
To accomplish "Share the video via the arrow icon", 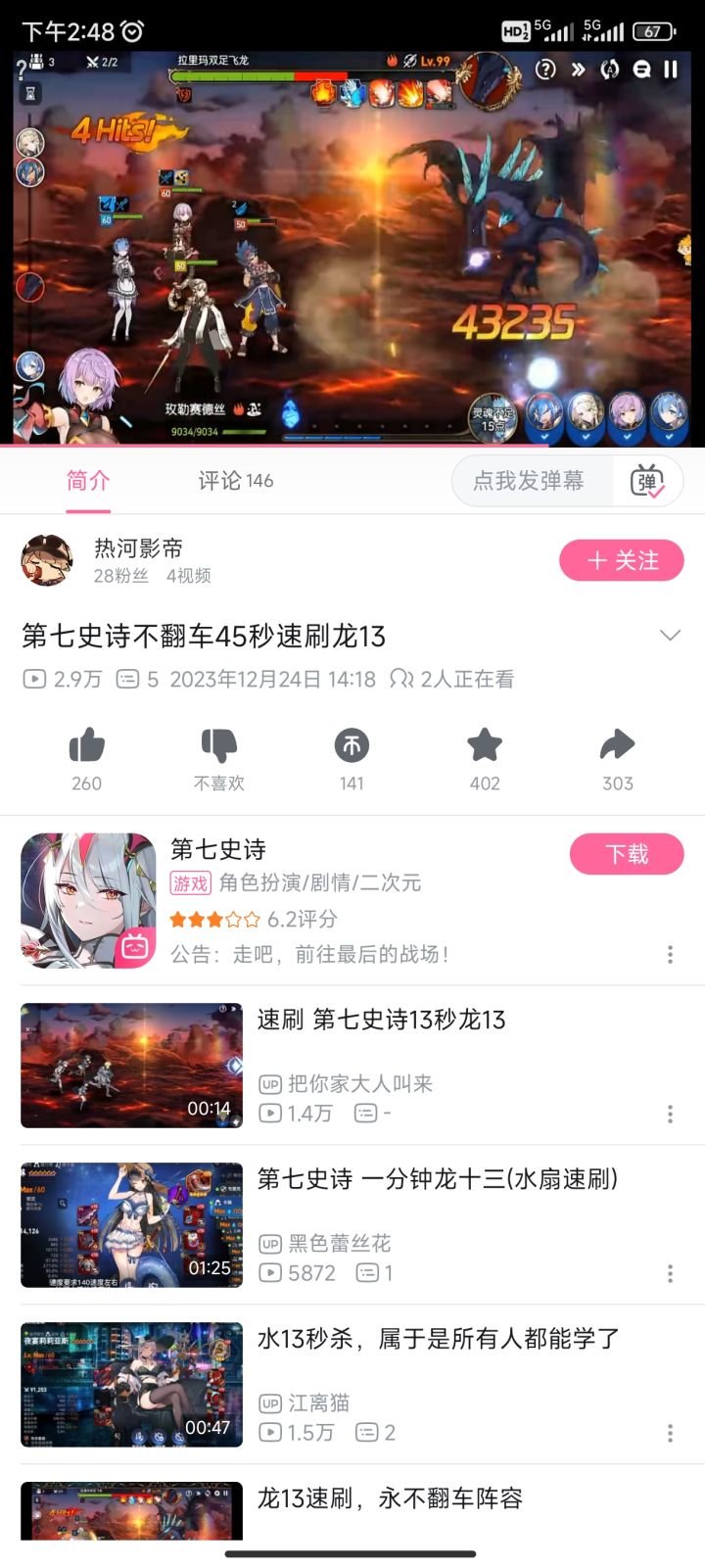I will pyautogui.click(x=617, y=746).
